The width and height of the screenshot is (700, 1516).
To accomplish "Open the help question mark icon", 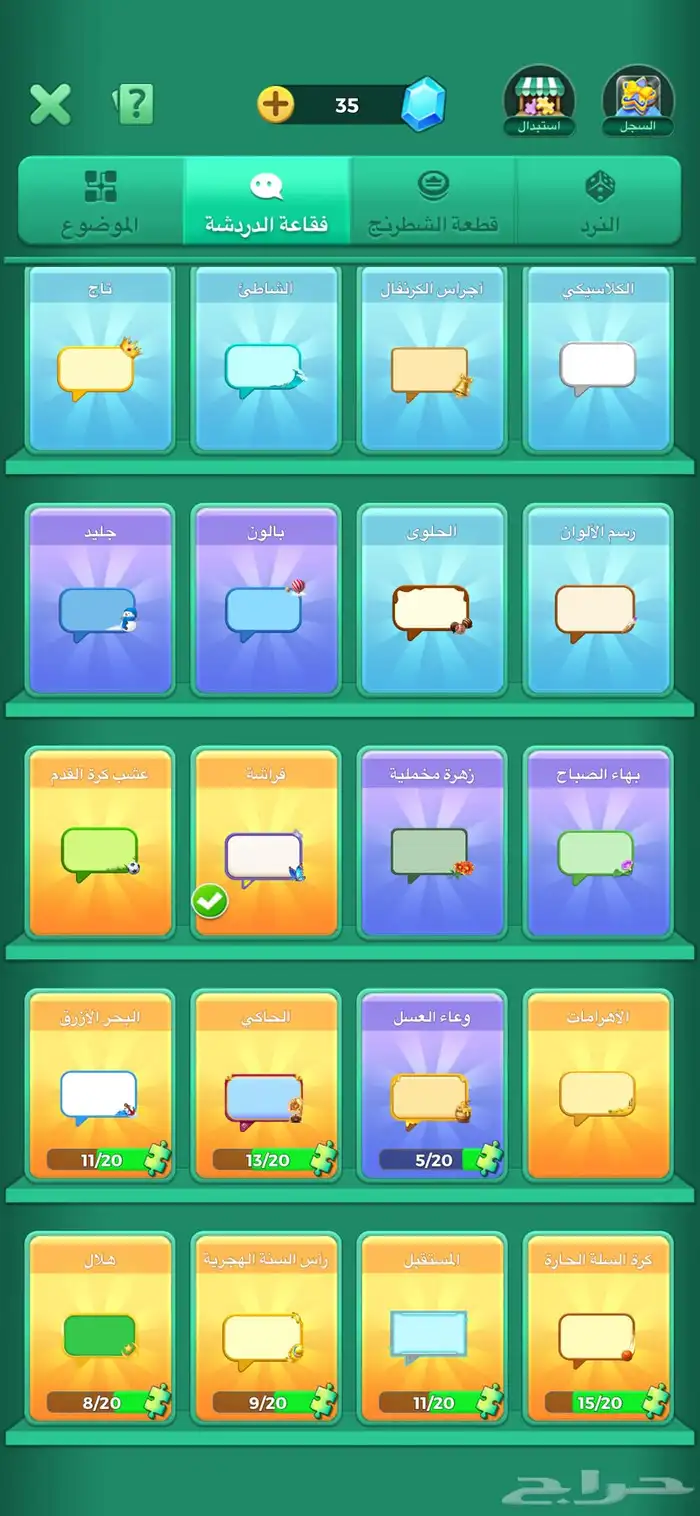I will point(136,104).
